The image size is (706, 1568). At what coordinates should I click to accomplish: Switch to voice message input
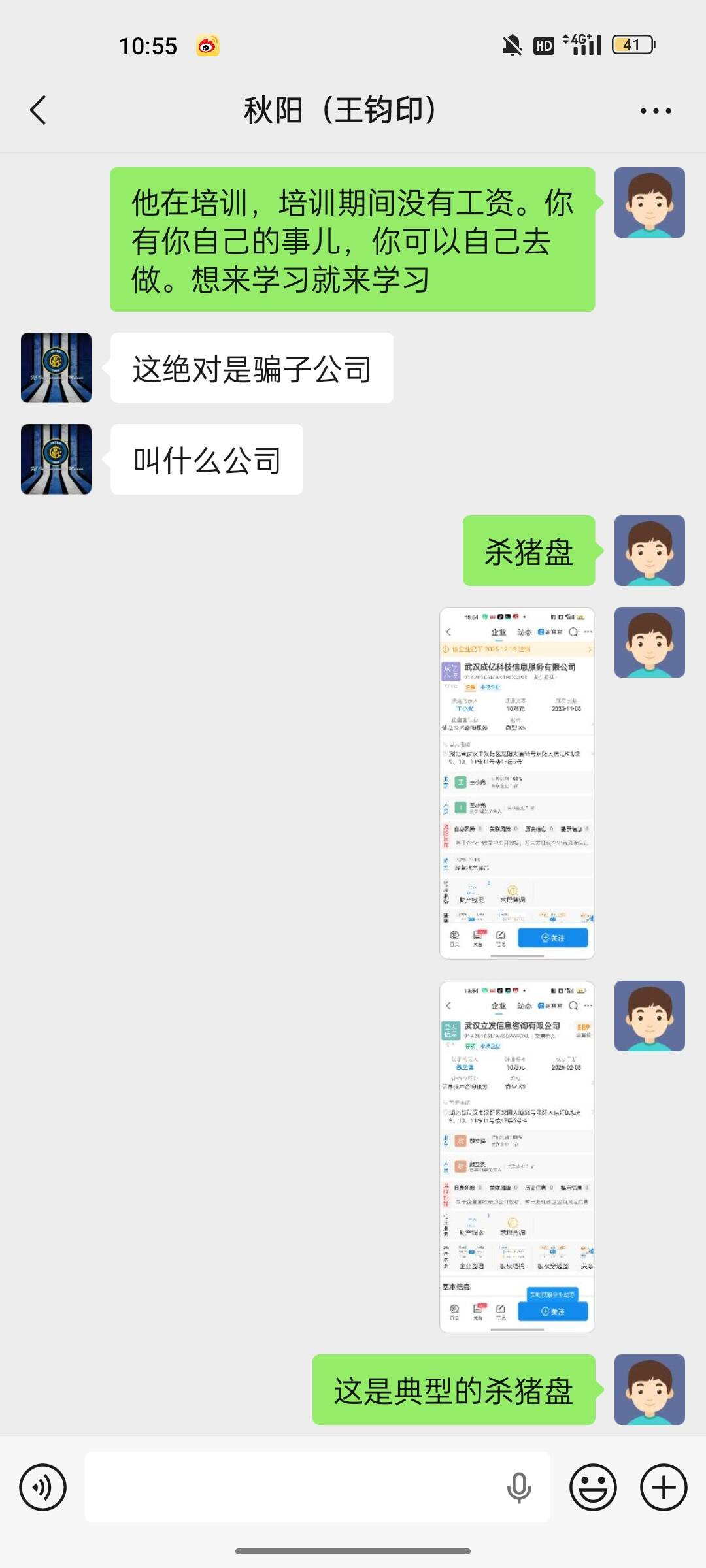click(43, 1487)
